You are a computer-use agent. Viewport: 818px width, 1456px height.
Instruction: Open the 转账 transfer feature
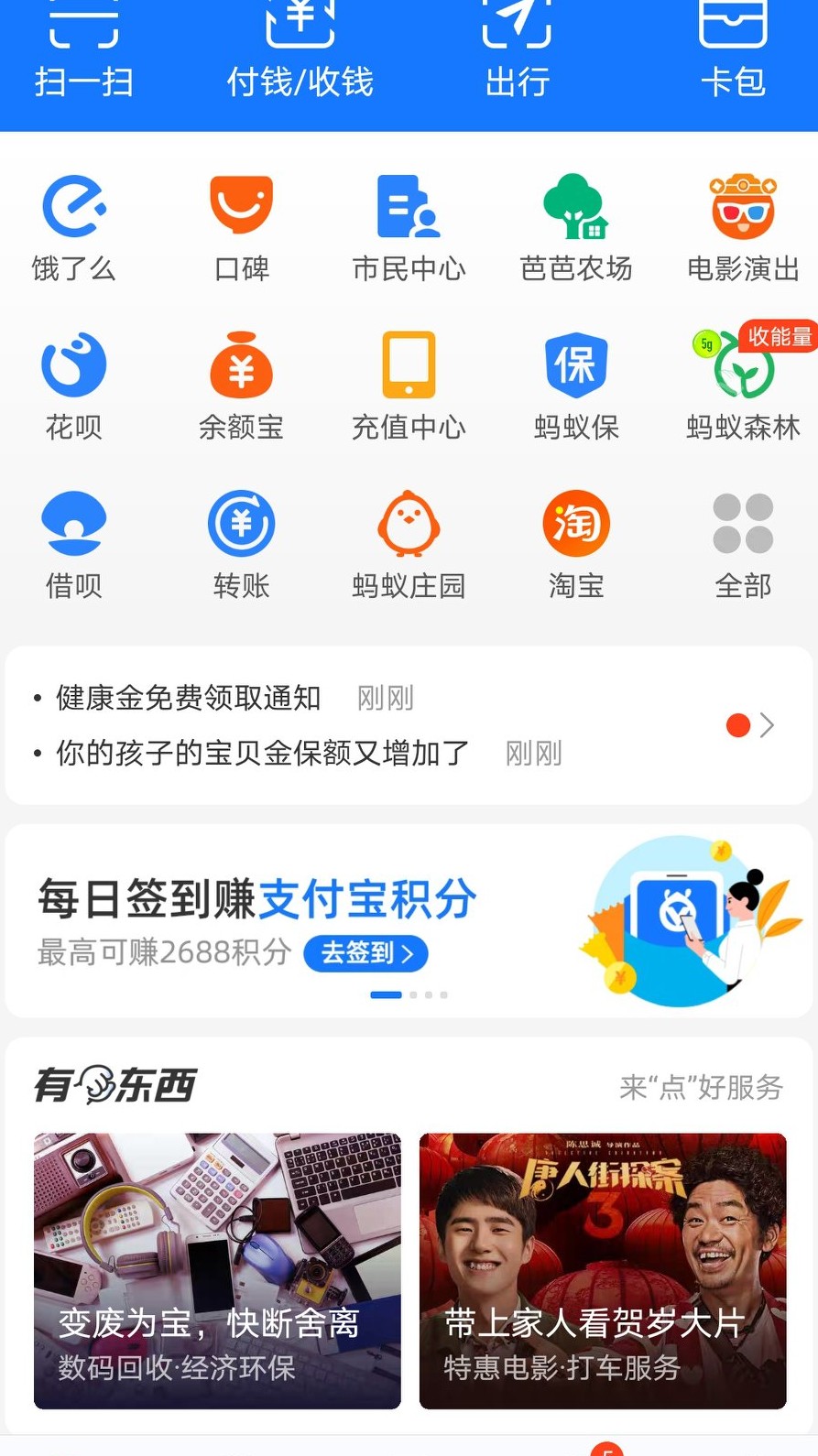click(241, 542)
